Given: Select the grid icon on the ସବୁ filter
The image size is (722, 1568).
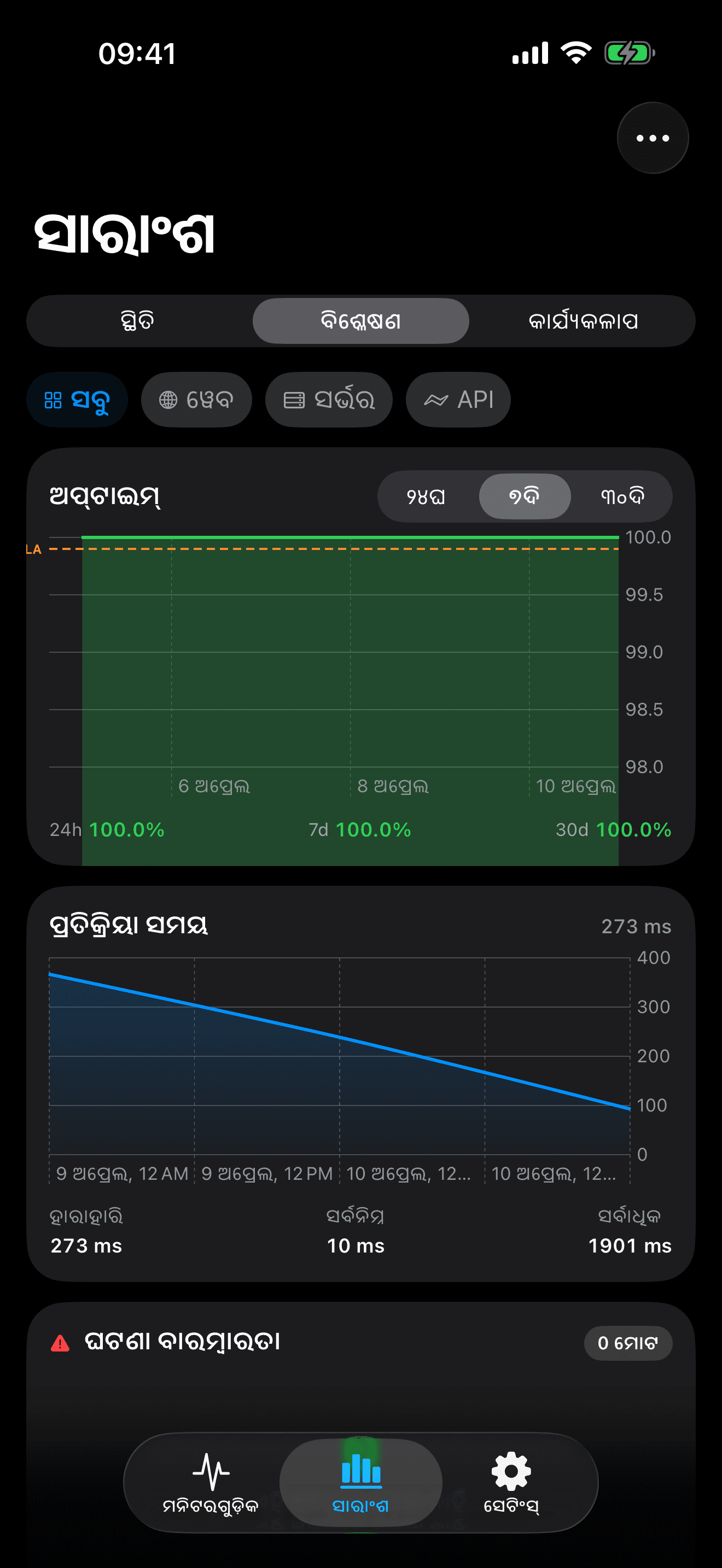Looking at the screenshot, I should click(x=54, y=399).
